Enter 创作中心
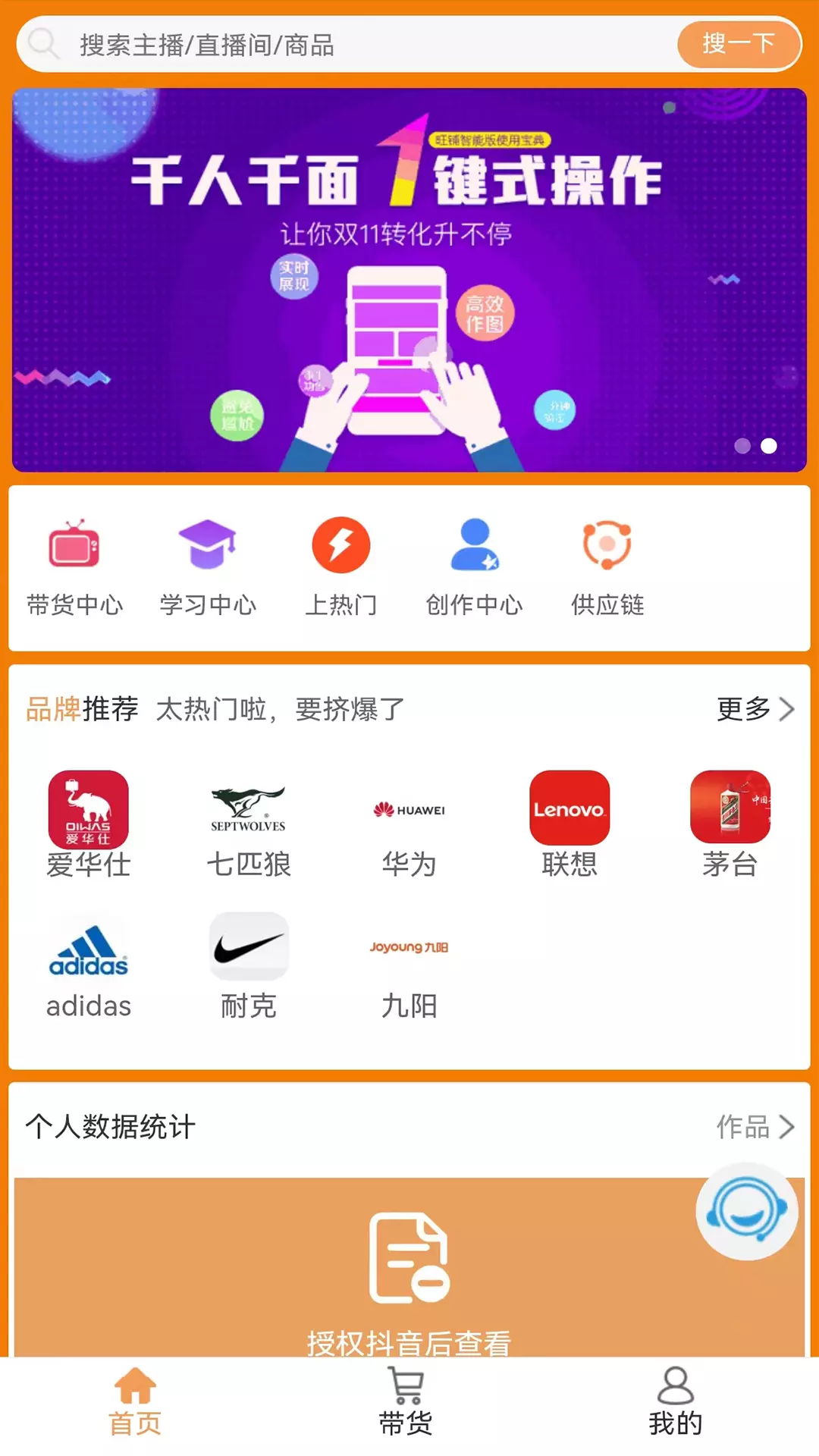The image size is (819, 1456). [474, 566]
